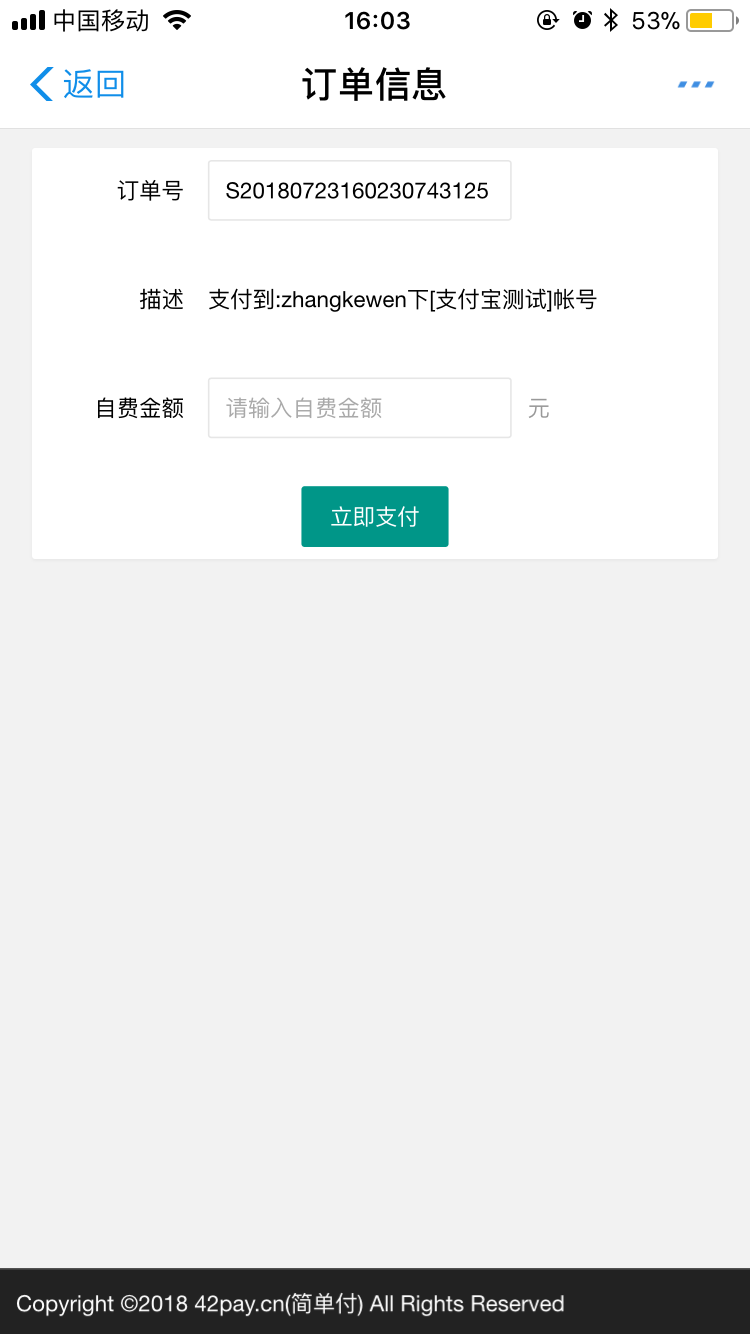
Task: Submit payment with the 立即支付 button
Action: click(x=374, y=517)
